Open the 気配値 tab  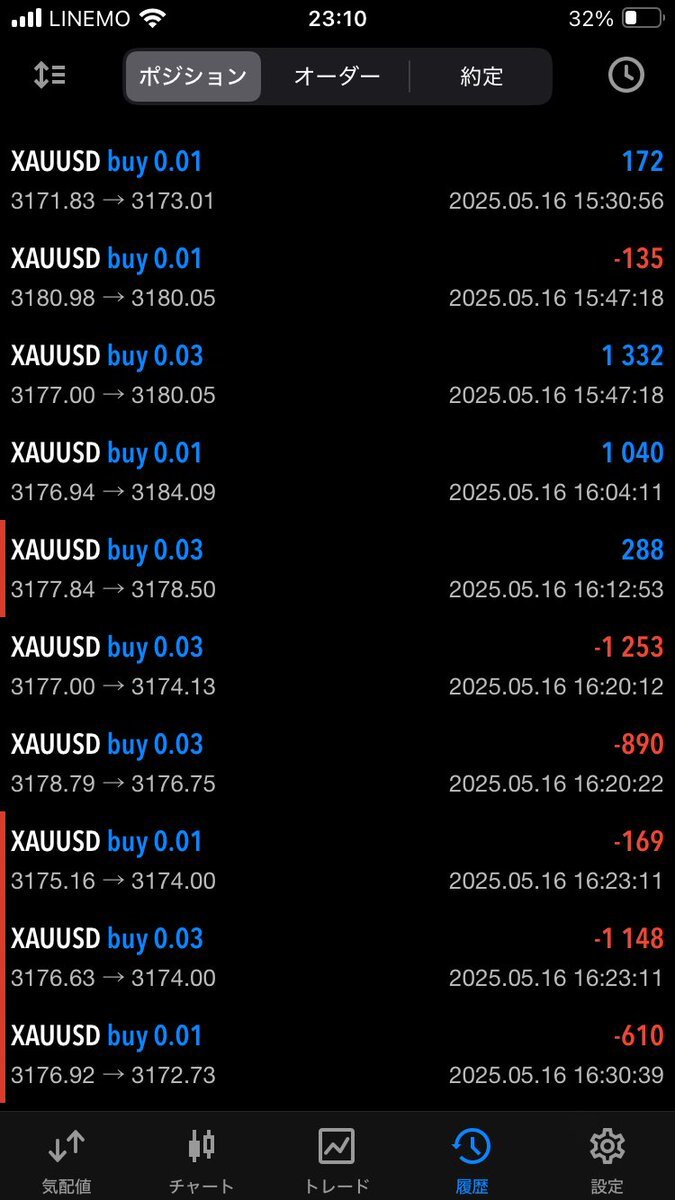[67, 1161]
